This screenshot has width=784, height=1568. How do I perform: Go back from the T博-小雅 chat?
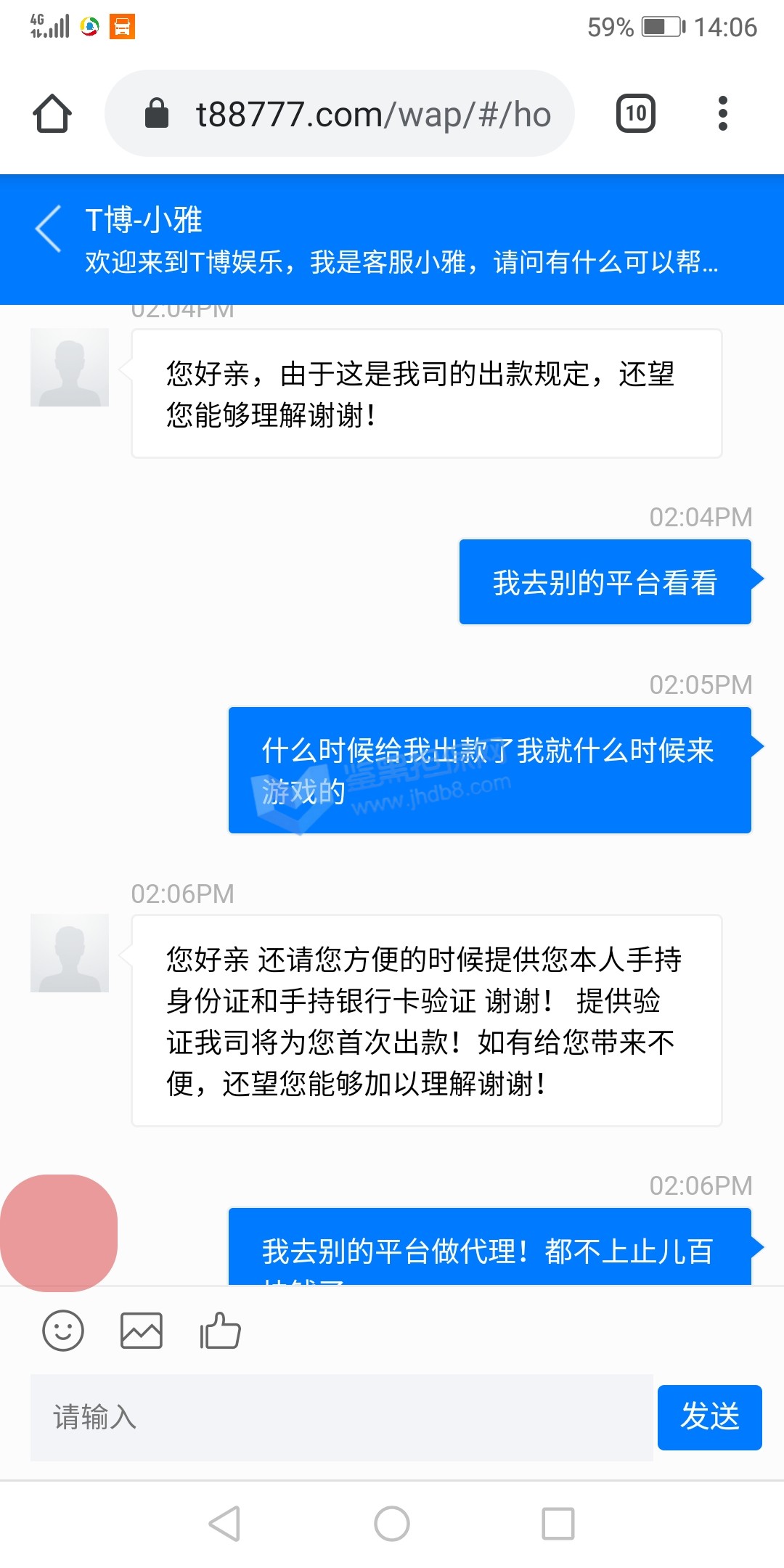tap(49, 229)
